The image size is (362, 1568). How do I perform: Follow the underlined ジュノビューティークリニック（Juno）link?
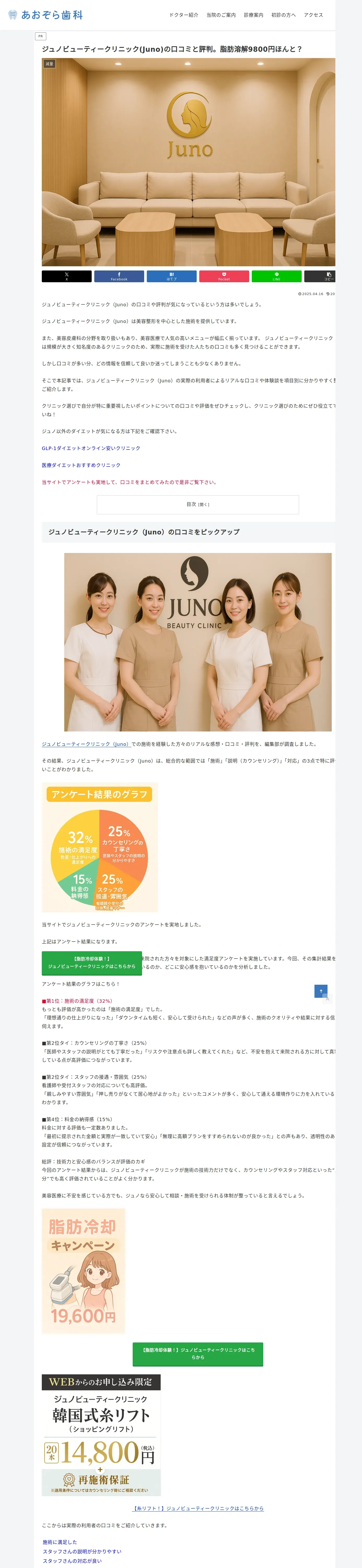click(x=85, y=744)
